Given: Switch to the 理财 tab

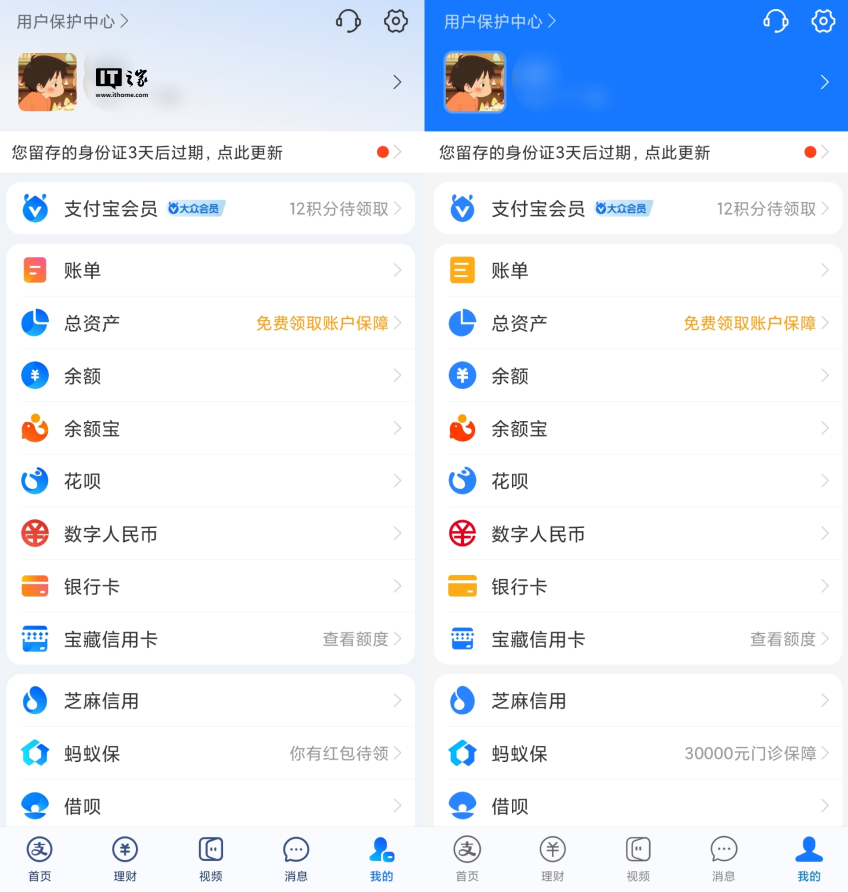Looking at the screenshot, I should pos(124,858).
